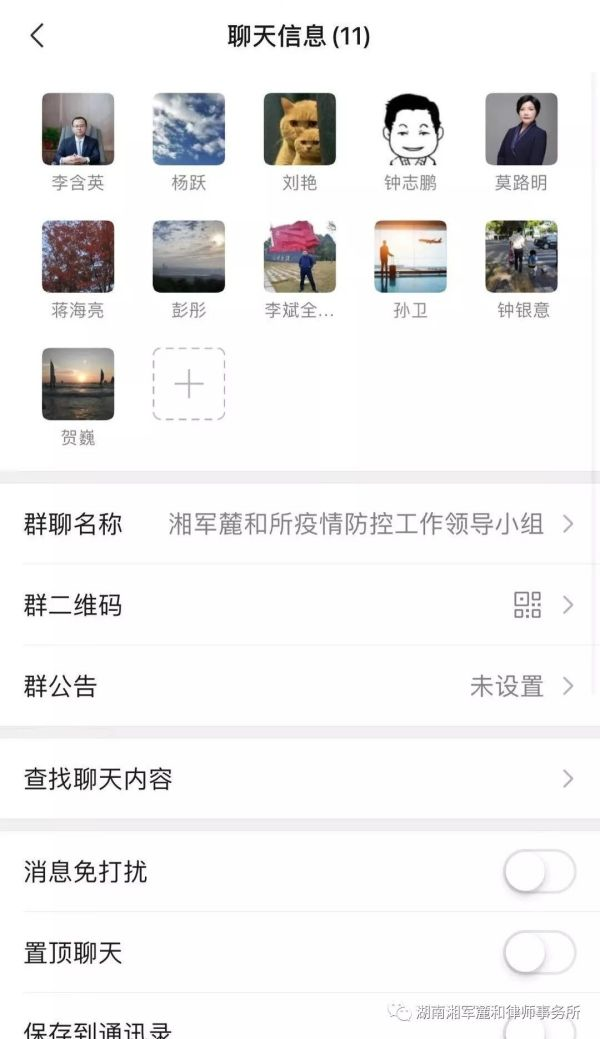View 蒋海亮's profile
This screenshot has width=600, height=1039.
tap(78, 257)
